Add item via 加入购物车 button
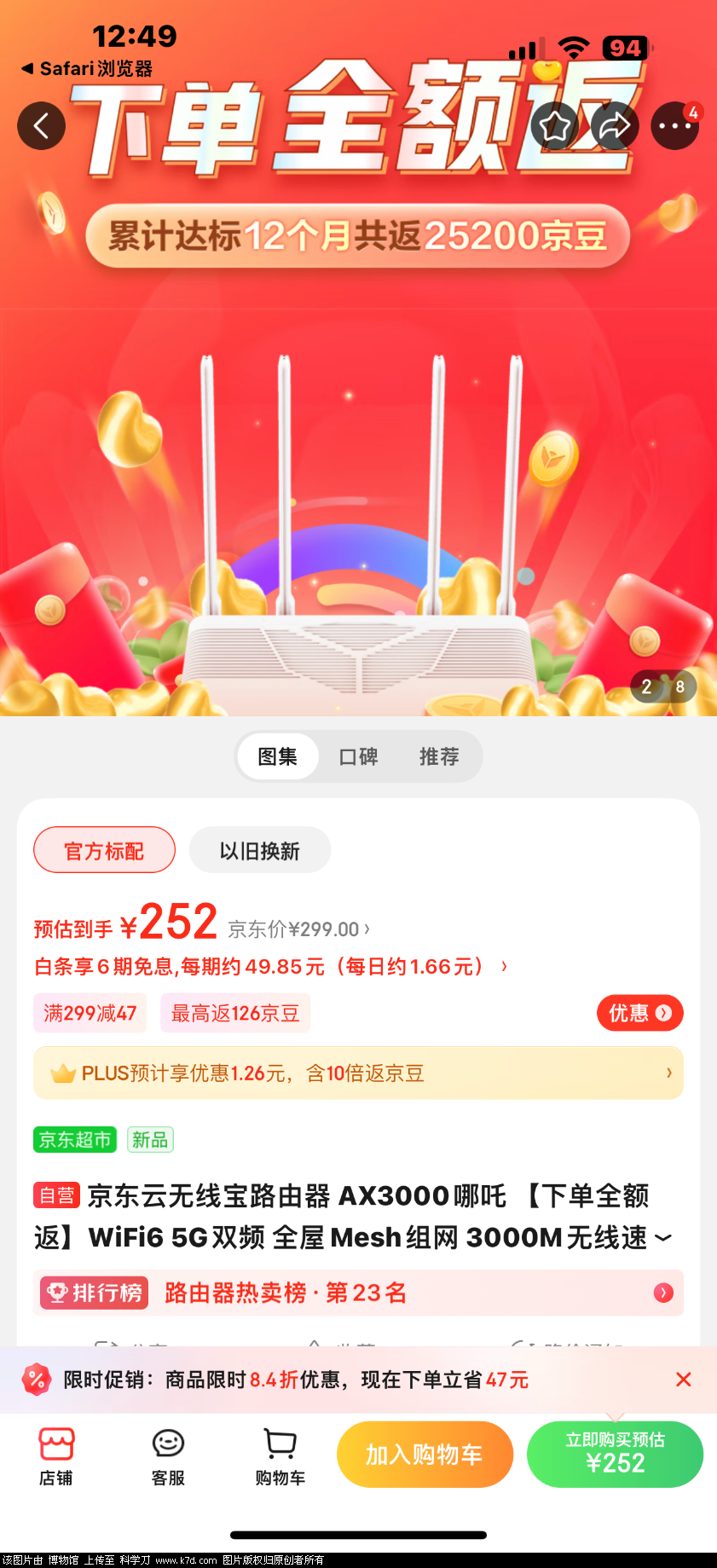This screenshot has width=717, height=1568. [425, 1455]
